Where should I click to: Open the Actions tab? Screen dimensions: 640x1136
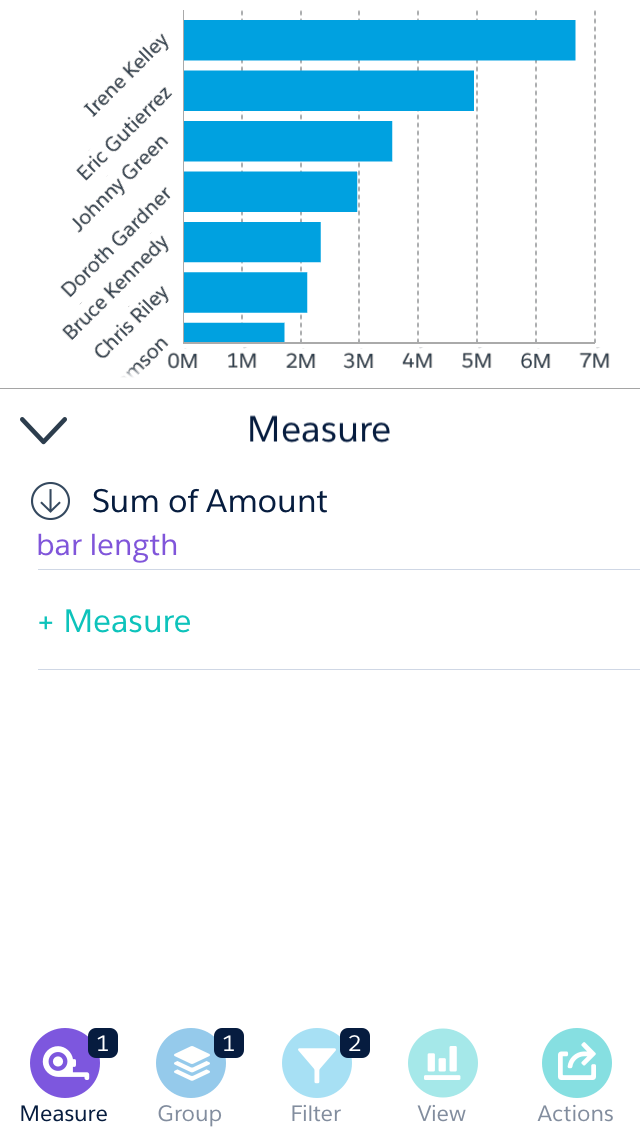575,1075
